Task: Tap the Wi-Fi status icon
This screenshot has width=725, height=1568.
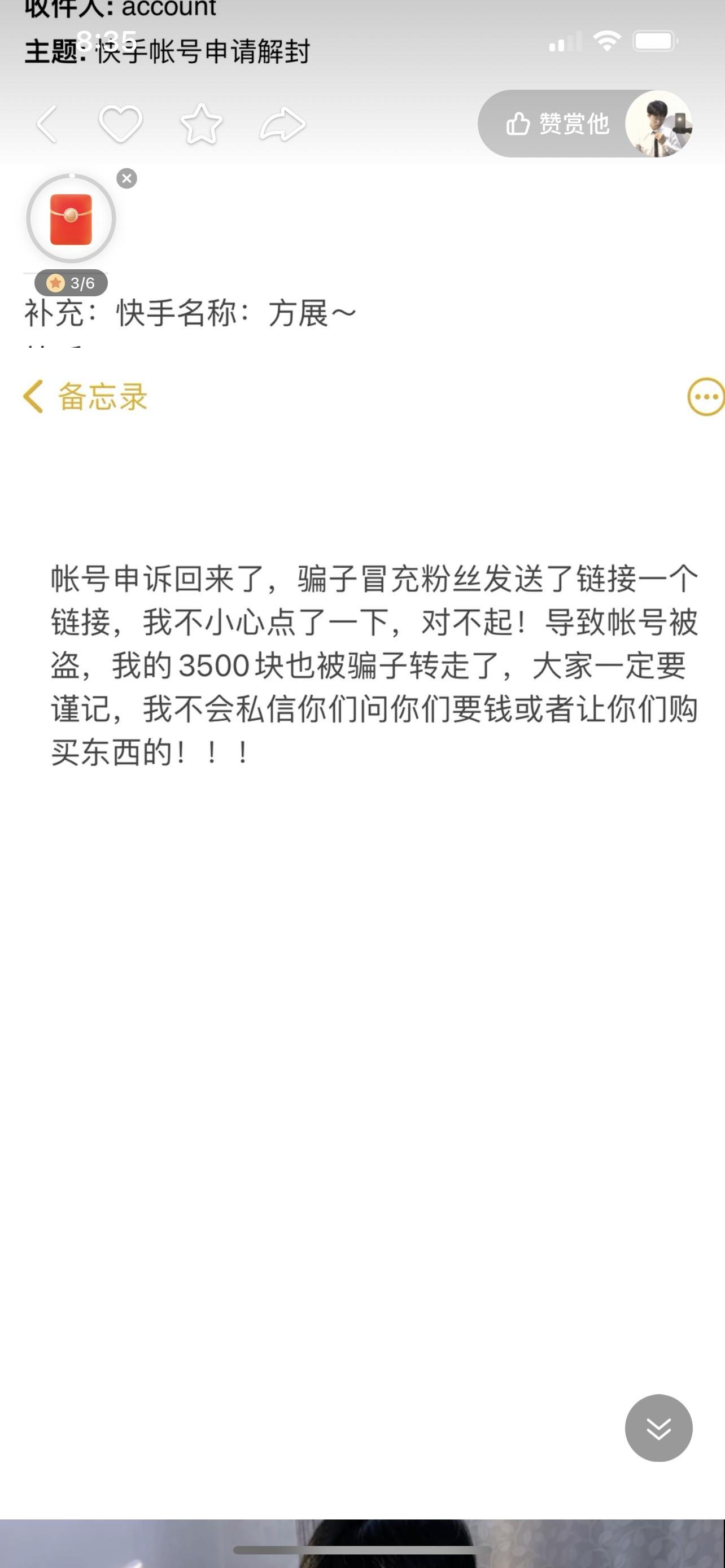Action: pyautogui.click(x=608, y=41)
